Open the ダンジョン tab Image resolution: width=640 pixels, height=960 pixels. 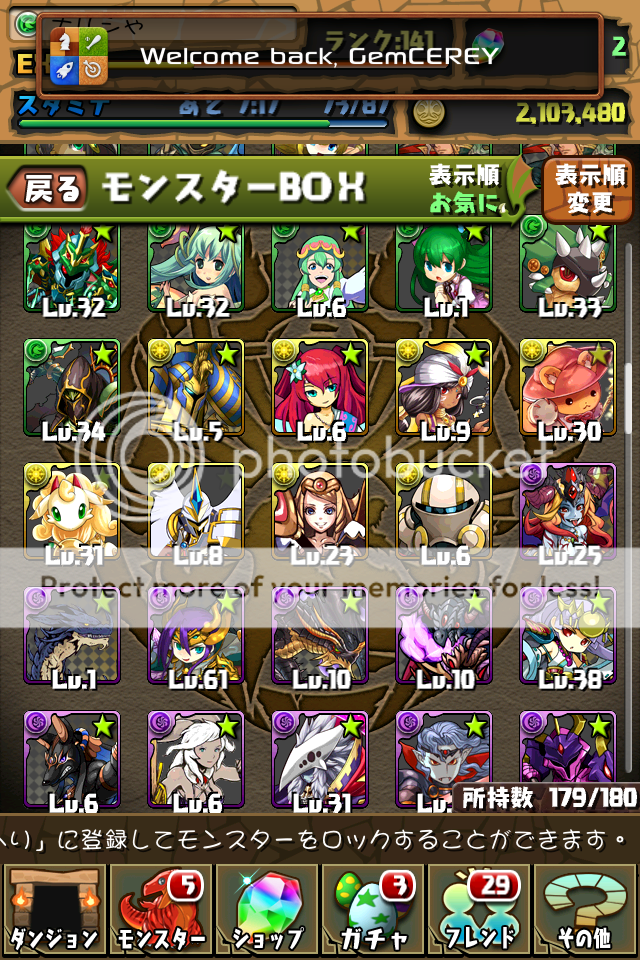pos(53,911)
